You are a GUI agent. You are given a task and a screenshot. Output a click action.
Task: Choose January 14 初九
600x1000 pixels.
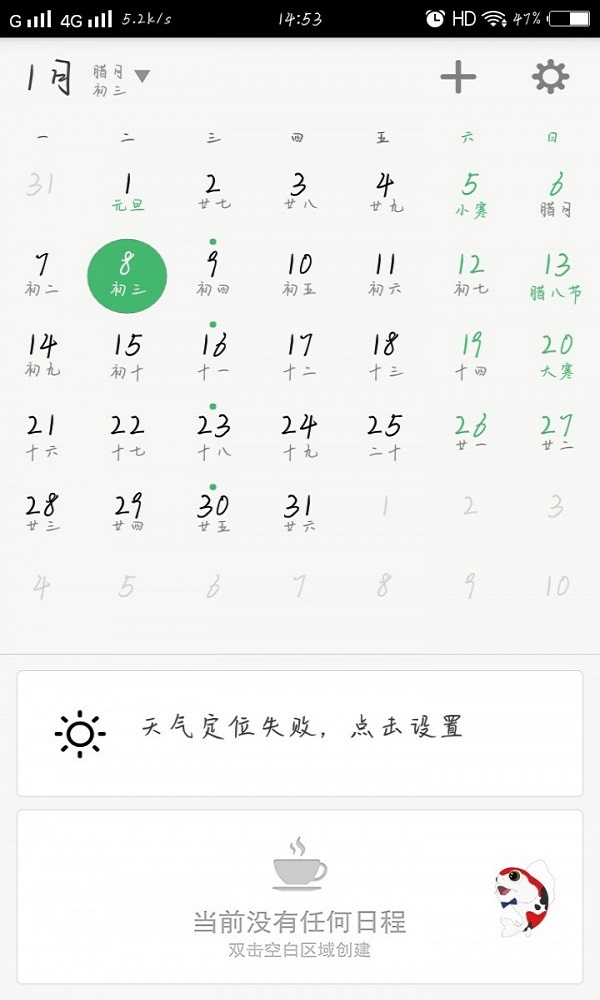[x=41, y=354]
